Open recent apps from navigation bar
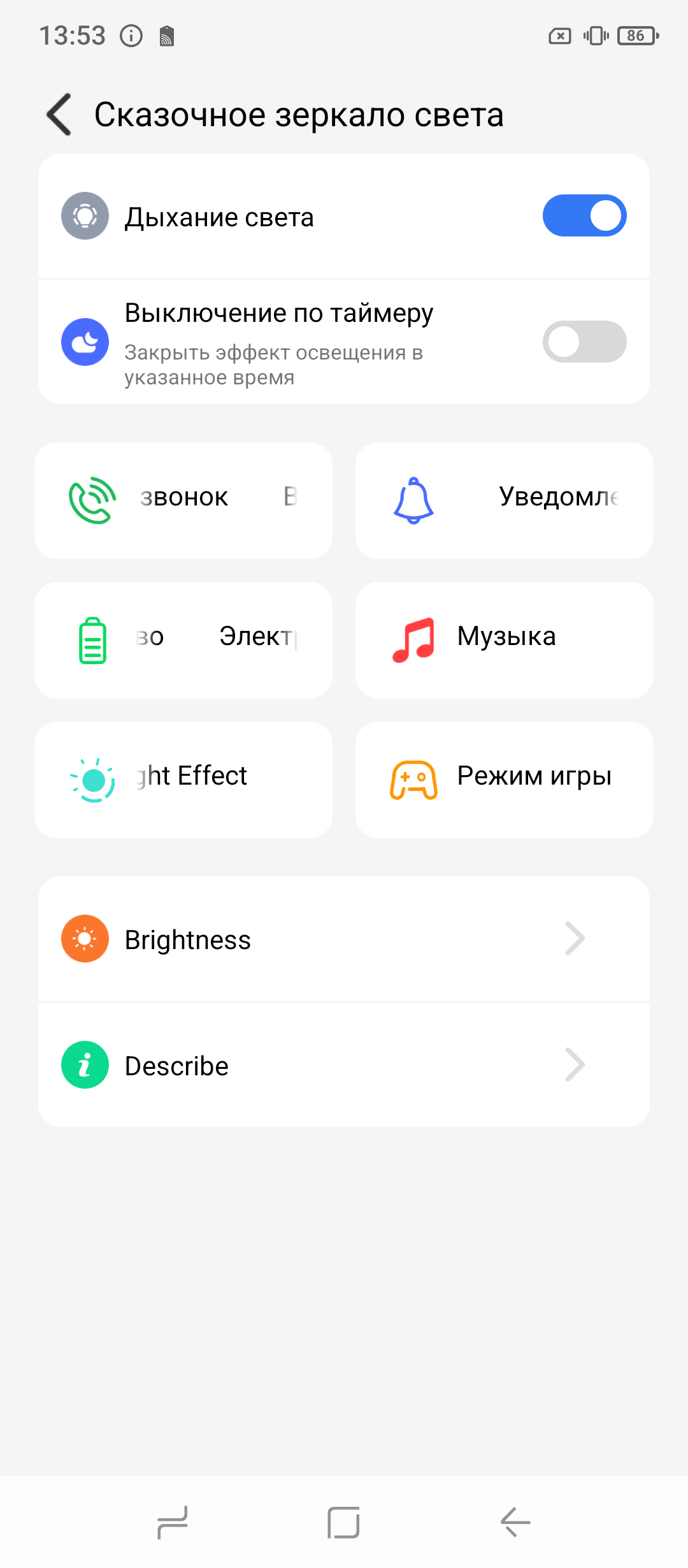This screenshot has width=688, height=1568. 172,1523
